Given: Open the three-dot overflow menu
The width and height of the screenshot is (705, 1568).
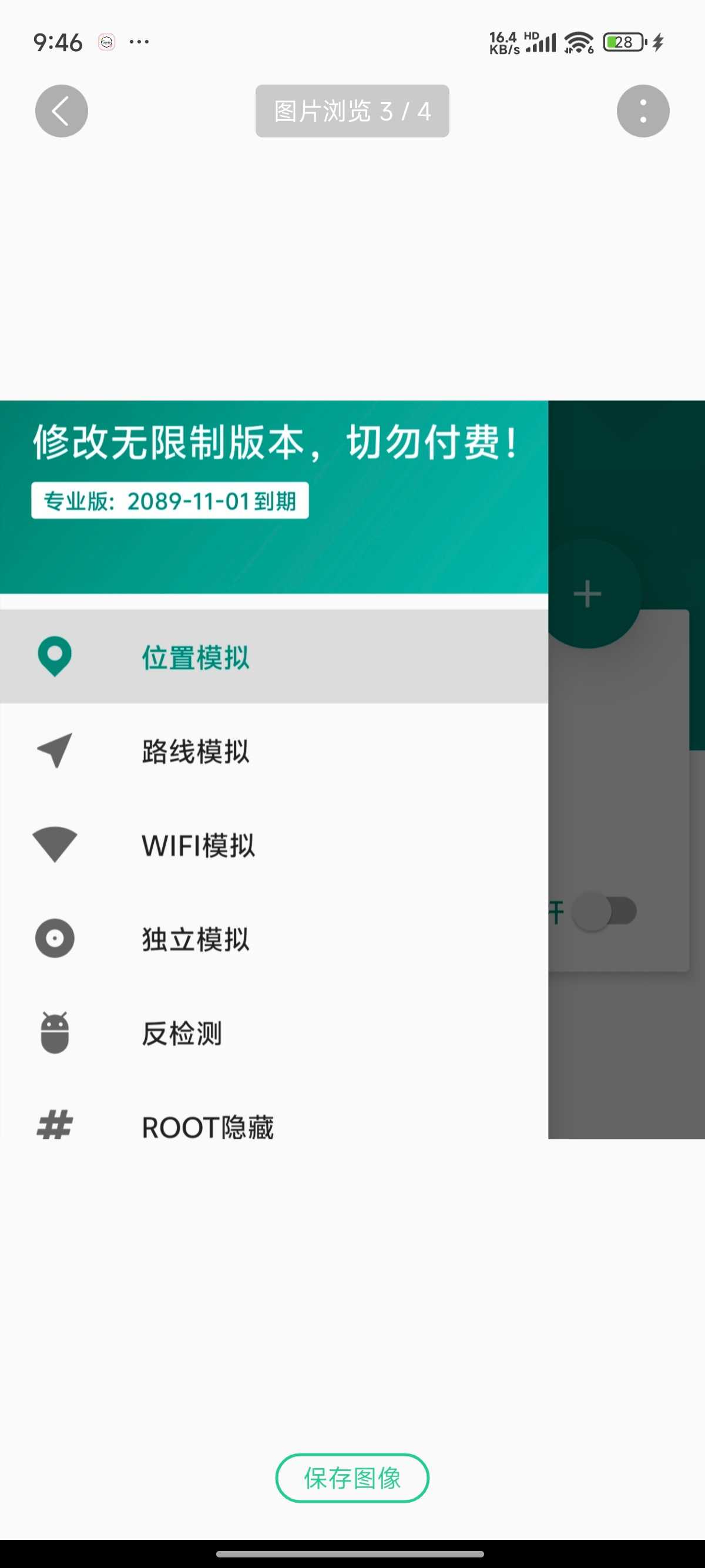Looking at the screenshot, I should (642, 111).
